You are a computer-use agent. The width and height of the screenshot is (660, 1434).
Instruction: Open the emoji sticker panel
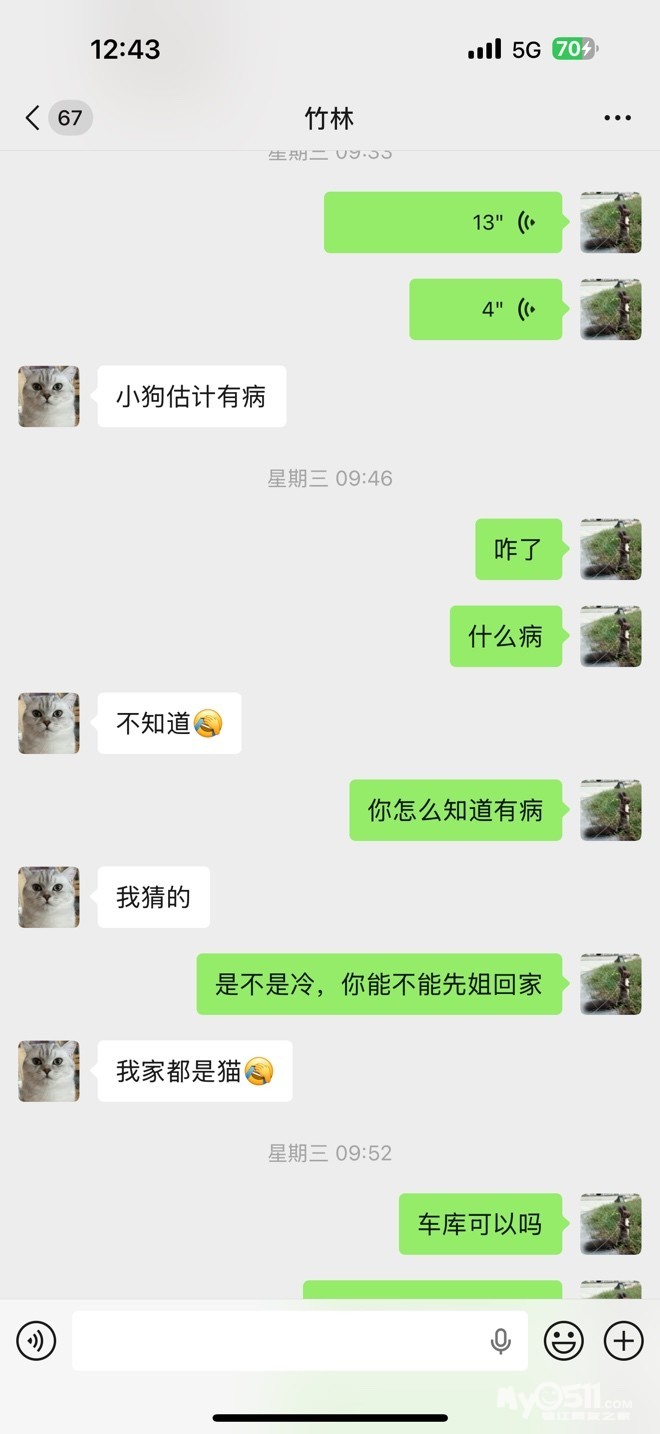click(564, 1341)
